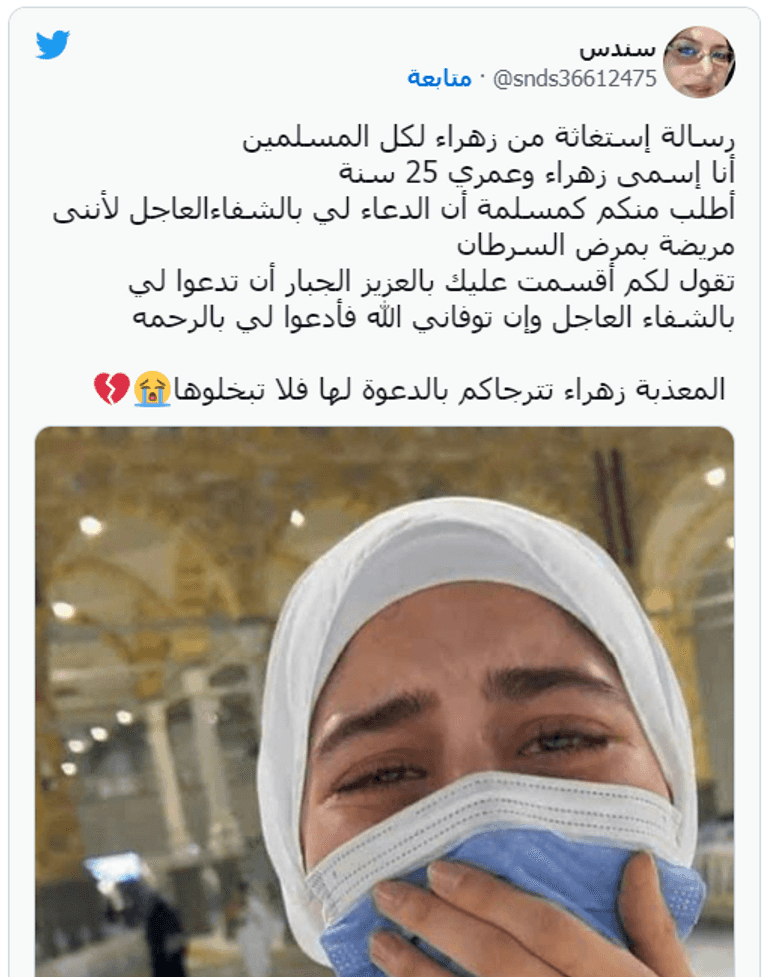
Task: Open the tweet author's avatar picture
Action: (699, 61)
